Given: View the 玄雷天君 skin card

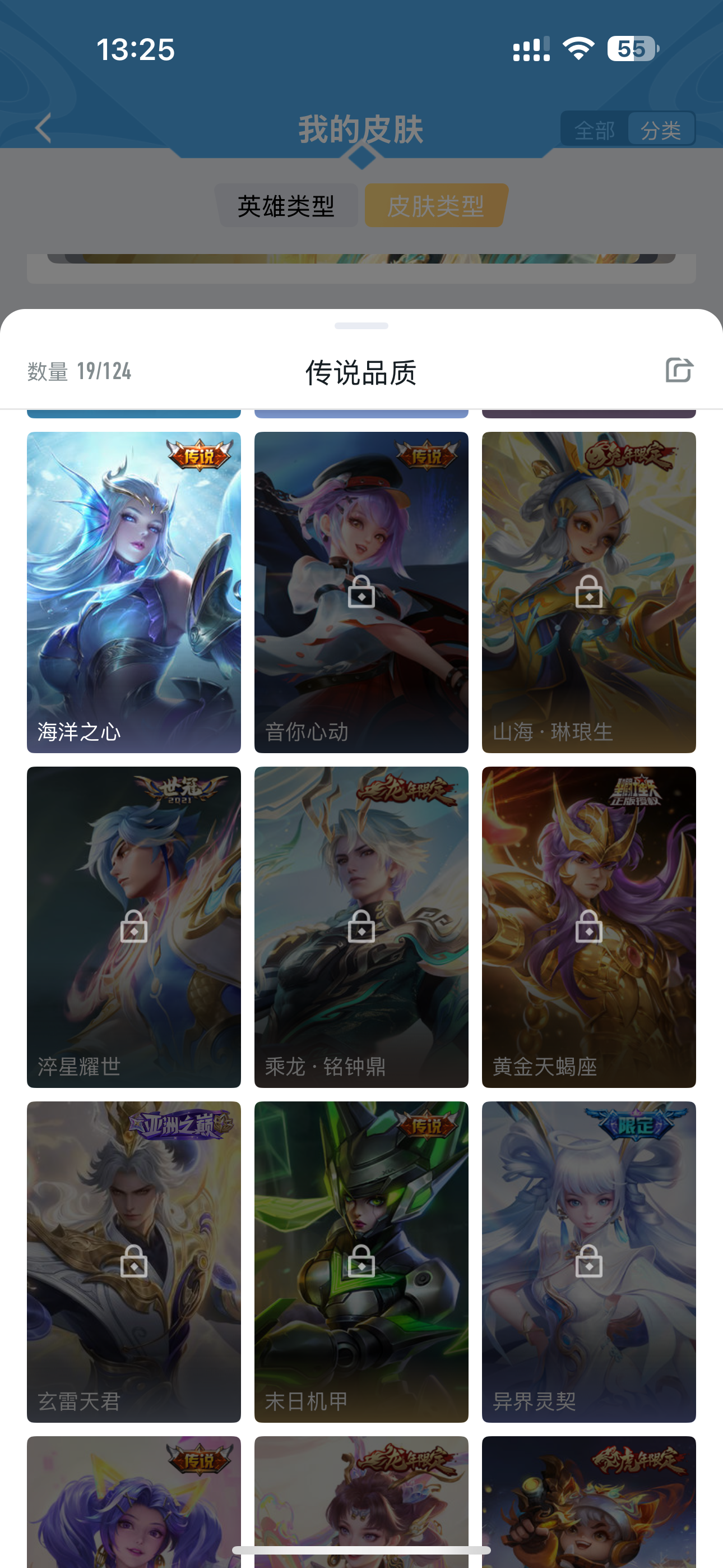Looking at the screenshot, I should [134, 1261].
